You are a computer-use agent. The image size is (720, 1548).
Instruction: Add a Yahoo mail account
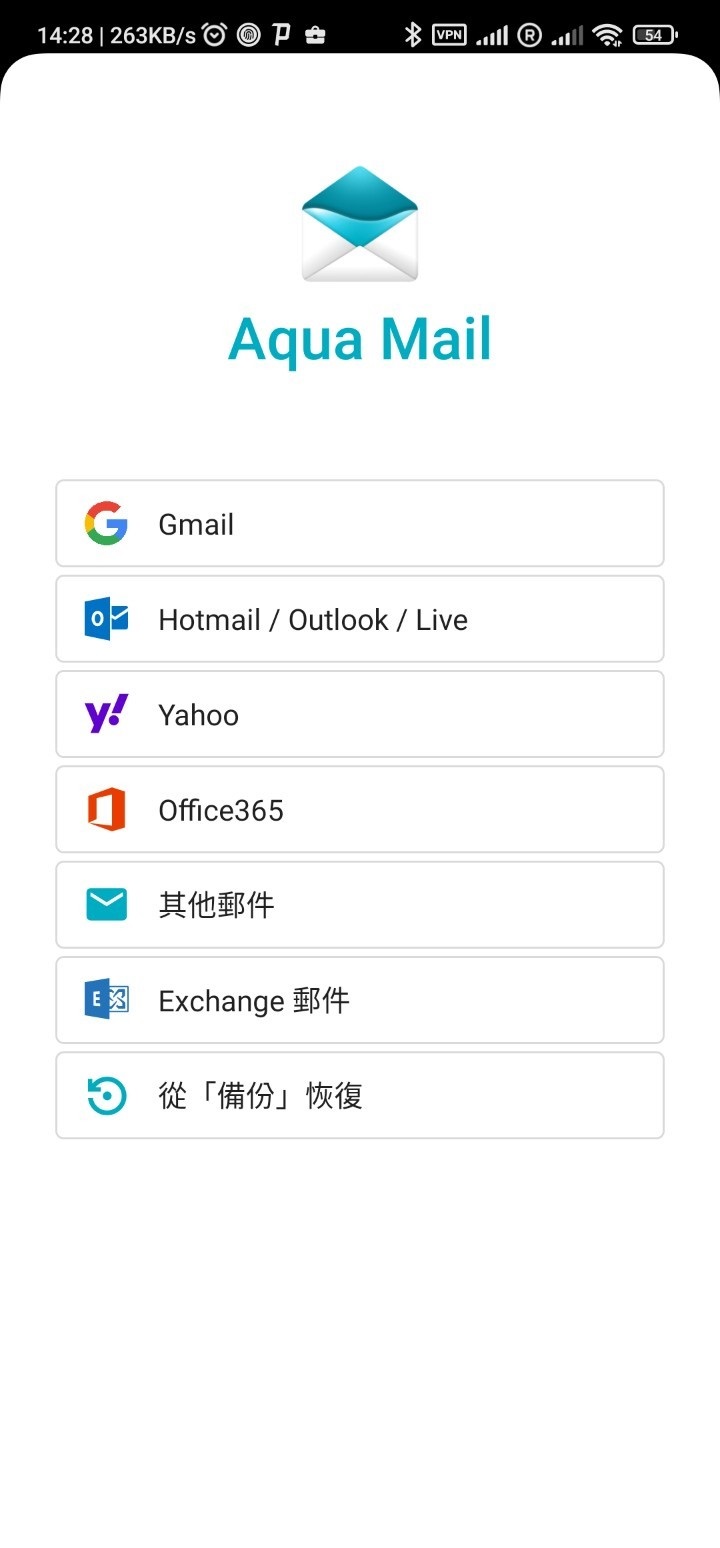[359, 714]
